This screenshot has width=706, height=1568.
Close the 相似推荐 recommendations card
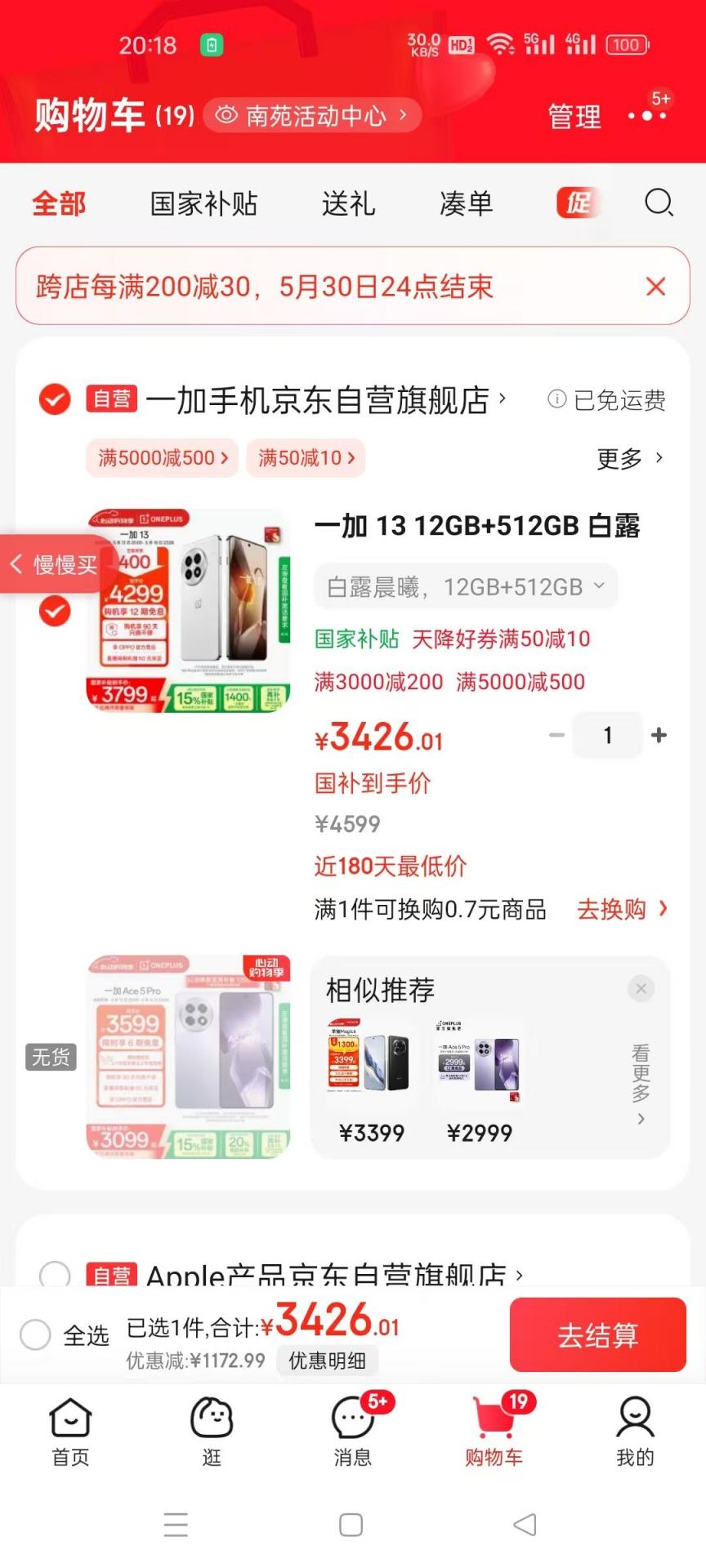click(x=641, y=989)
